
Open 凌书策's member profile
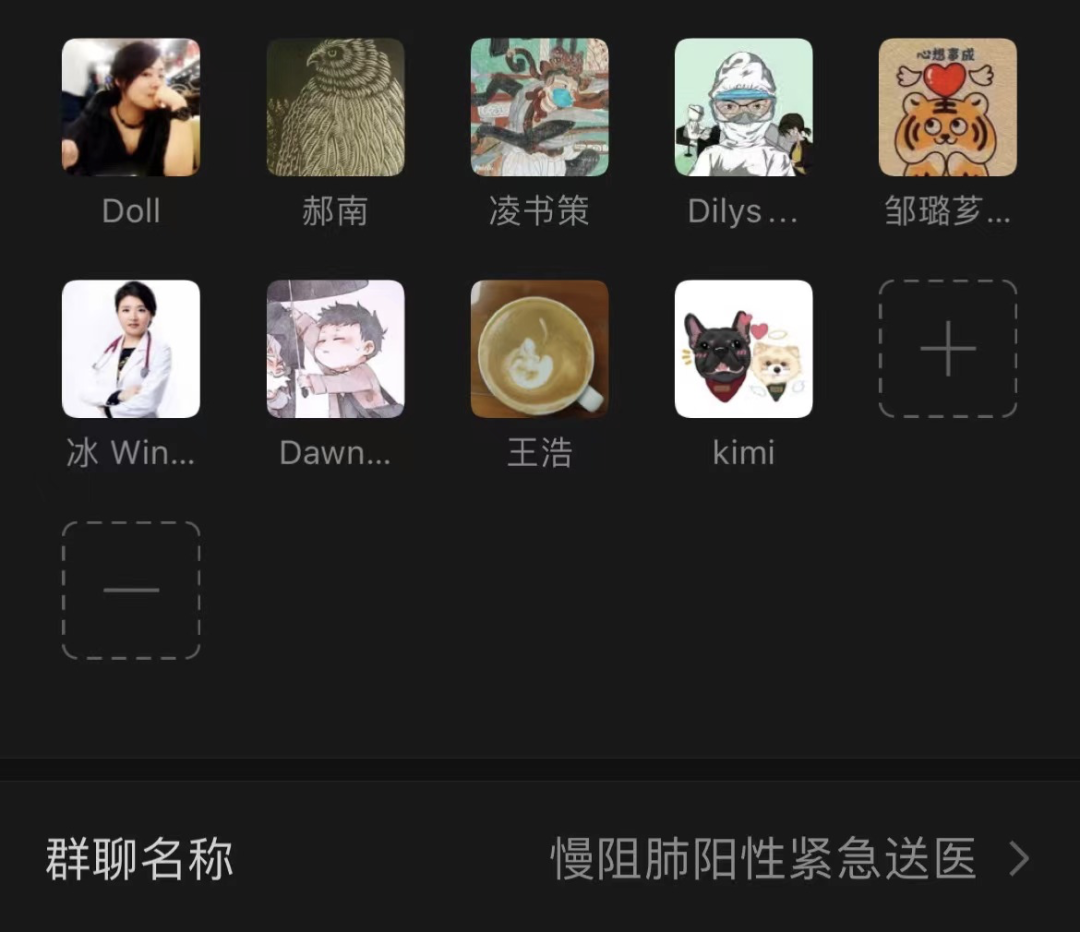pyautogui.click(x=539, y=108)
